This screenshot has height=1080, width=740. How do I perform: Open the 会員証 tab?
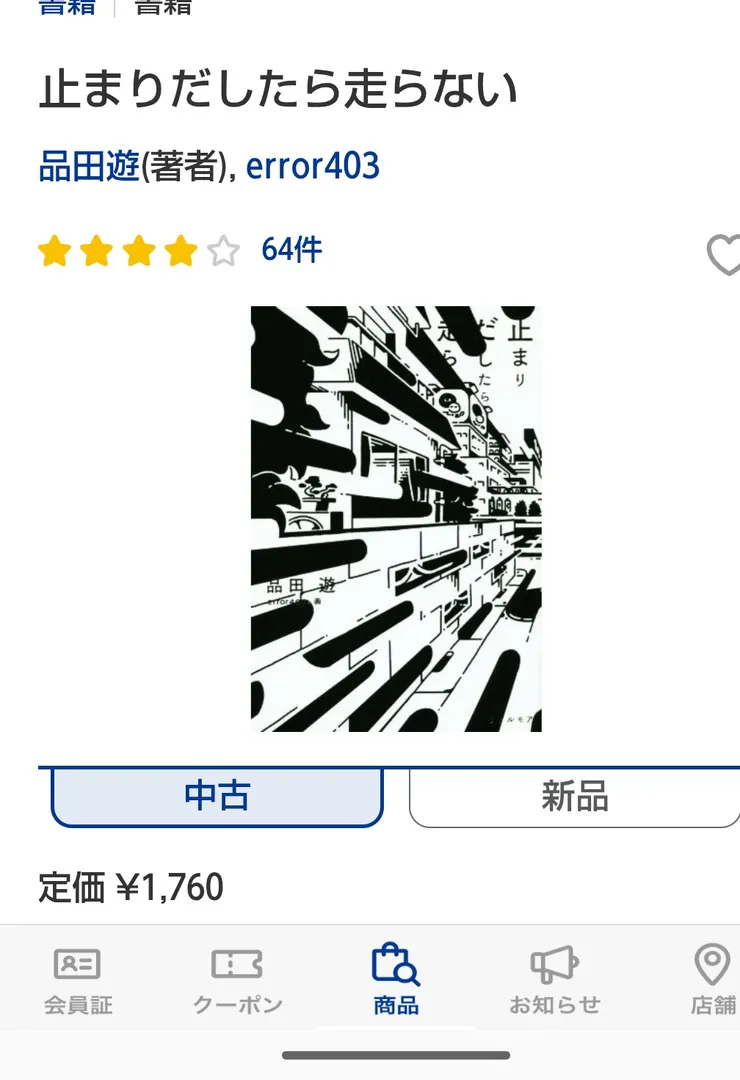78,981
